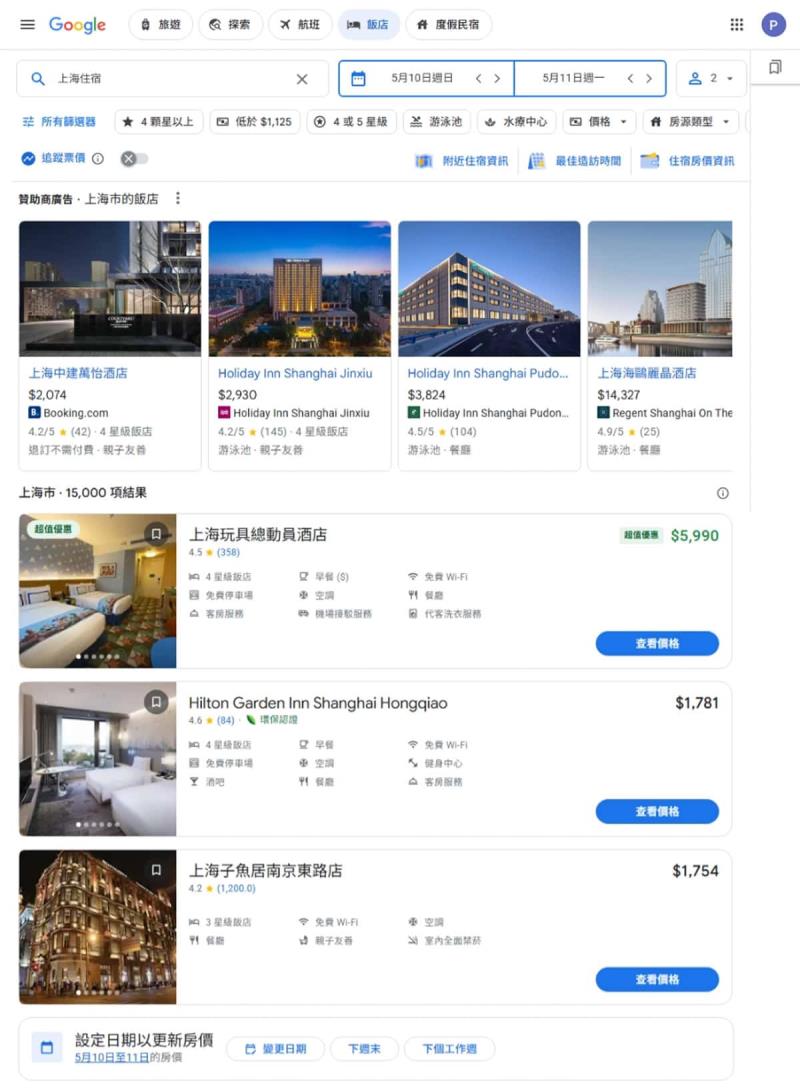Click the 最佳造訪時間 icon

(x=537, y=161)
